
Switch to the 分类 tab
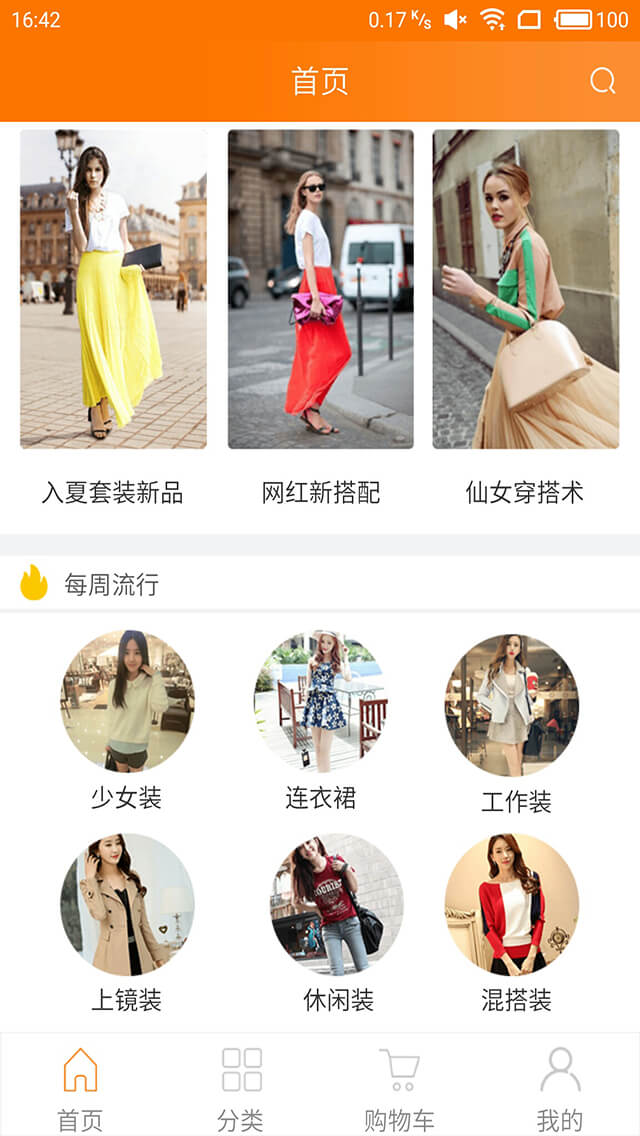[x=241, y=1088]
